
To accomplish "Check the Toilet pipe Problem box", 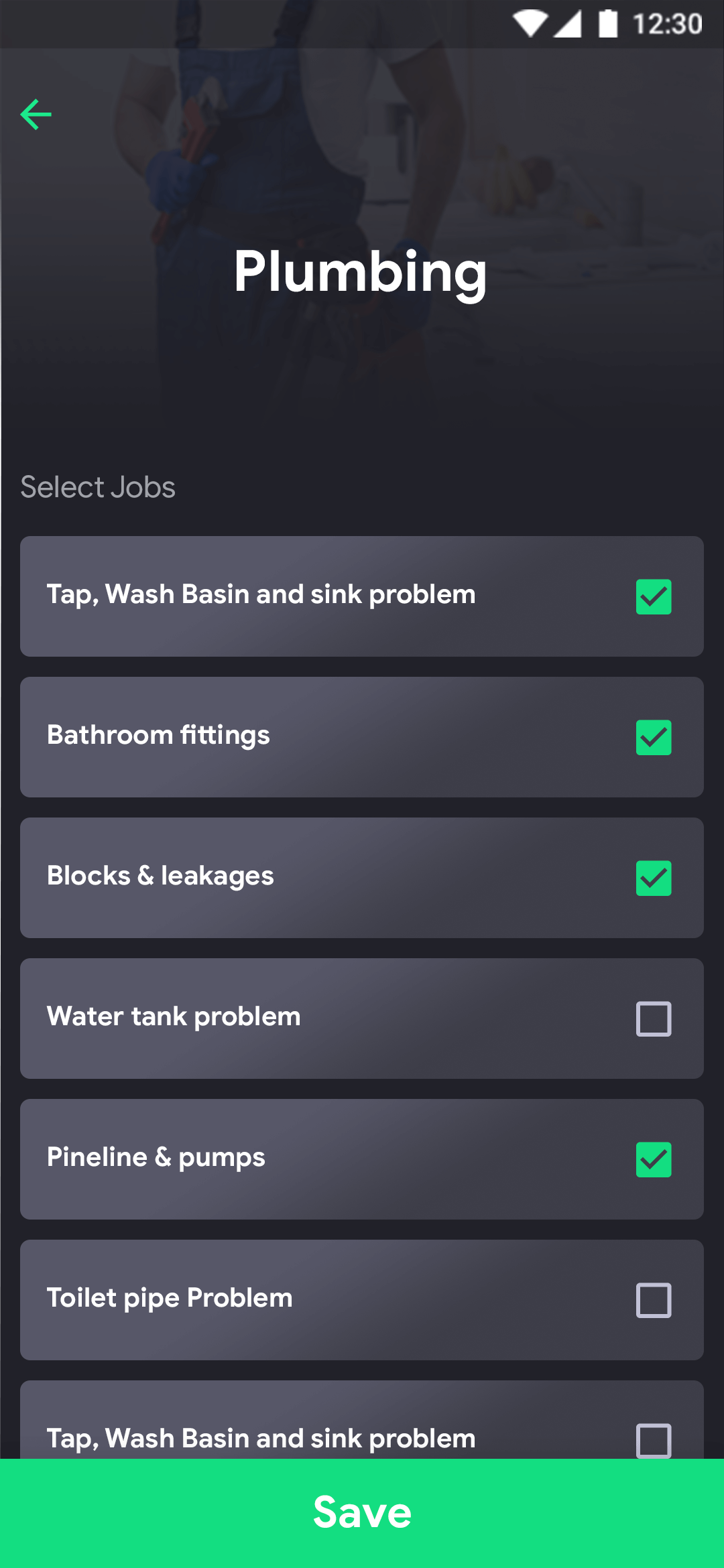I will (653, 1300).
